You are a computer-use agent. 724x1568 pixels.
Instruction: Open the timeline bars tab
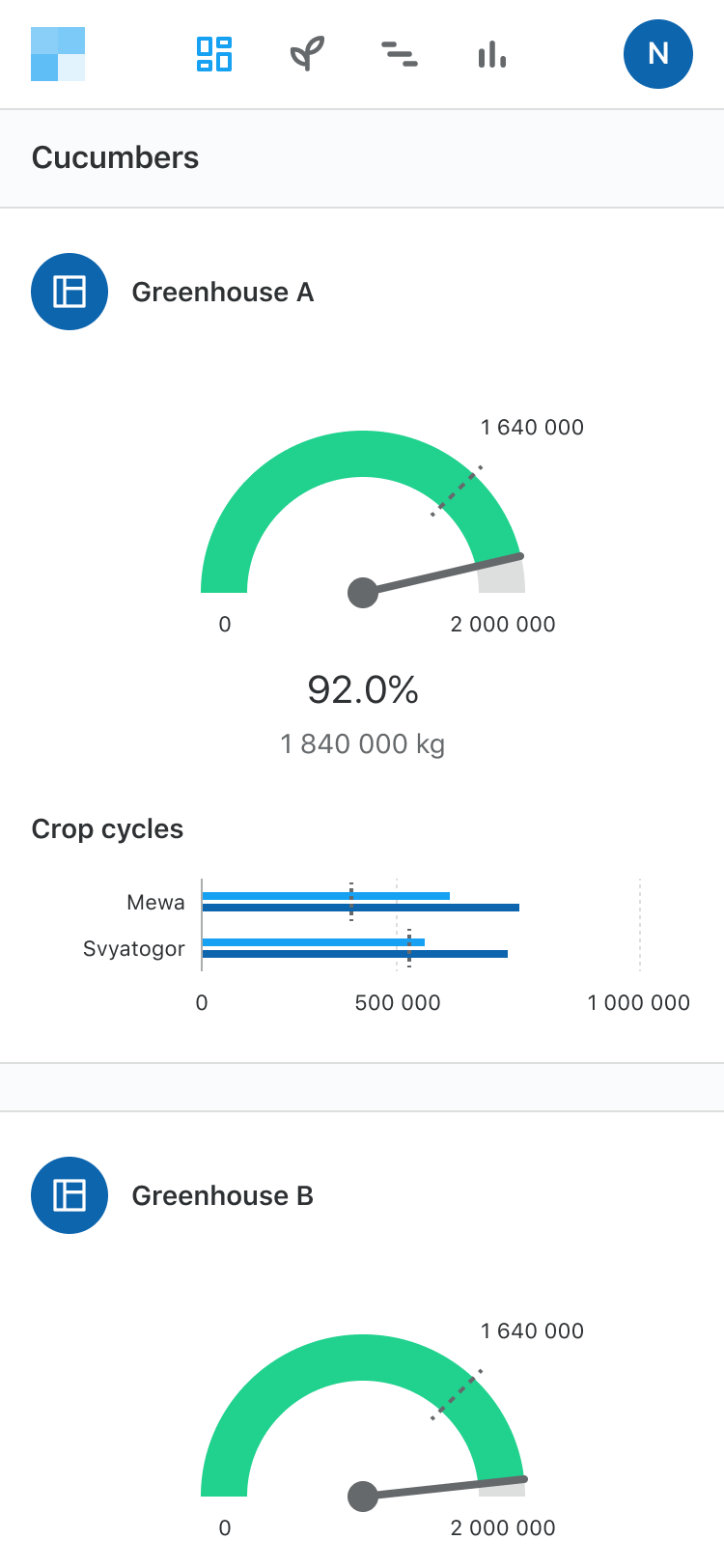[x=399, y=54]
